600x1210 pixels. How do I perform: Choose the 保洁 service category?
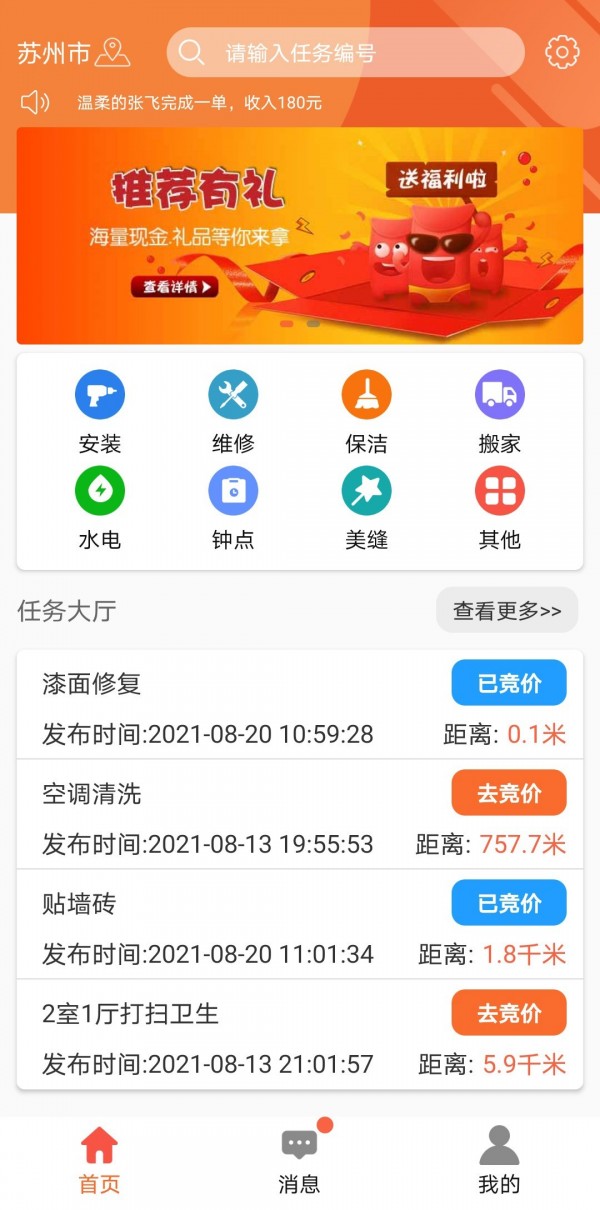(x=366, y=411)
